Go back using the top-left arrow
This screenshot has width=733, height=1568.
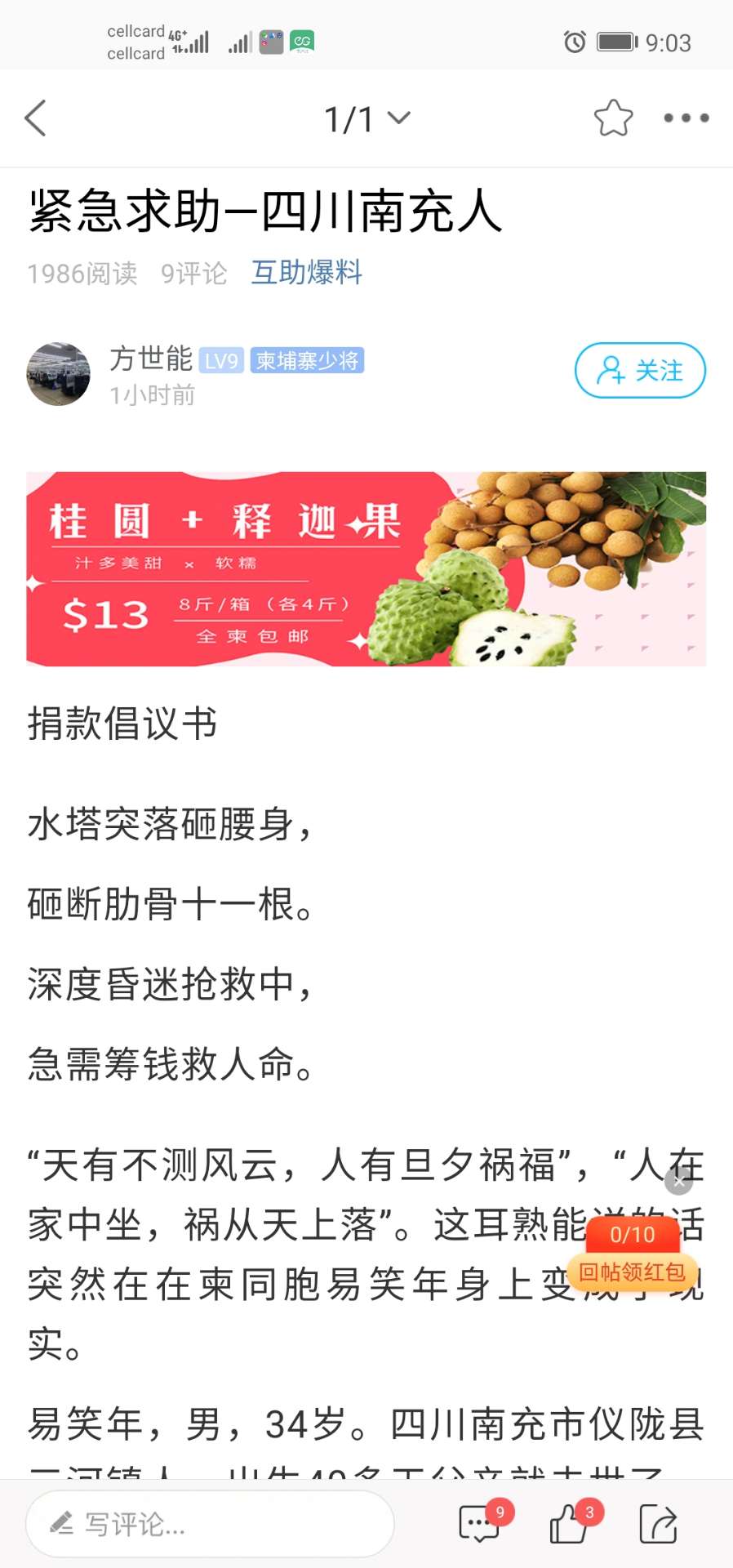(x=36, y=119)
